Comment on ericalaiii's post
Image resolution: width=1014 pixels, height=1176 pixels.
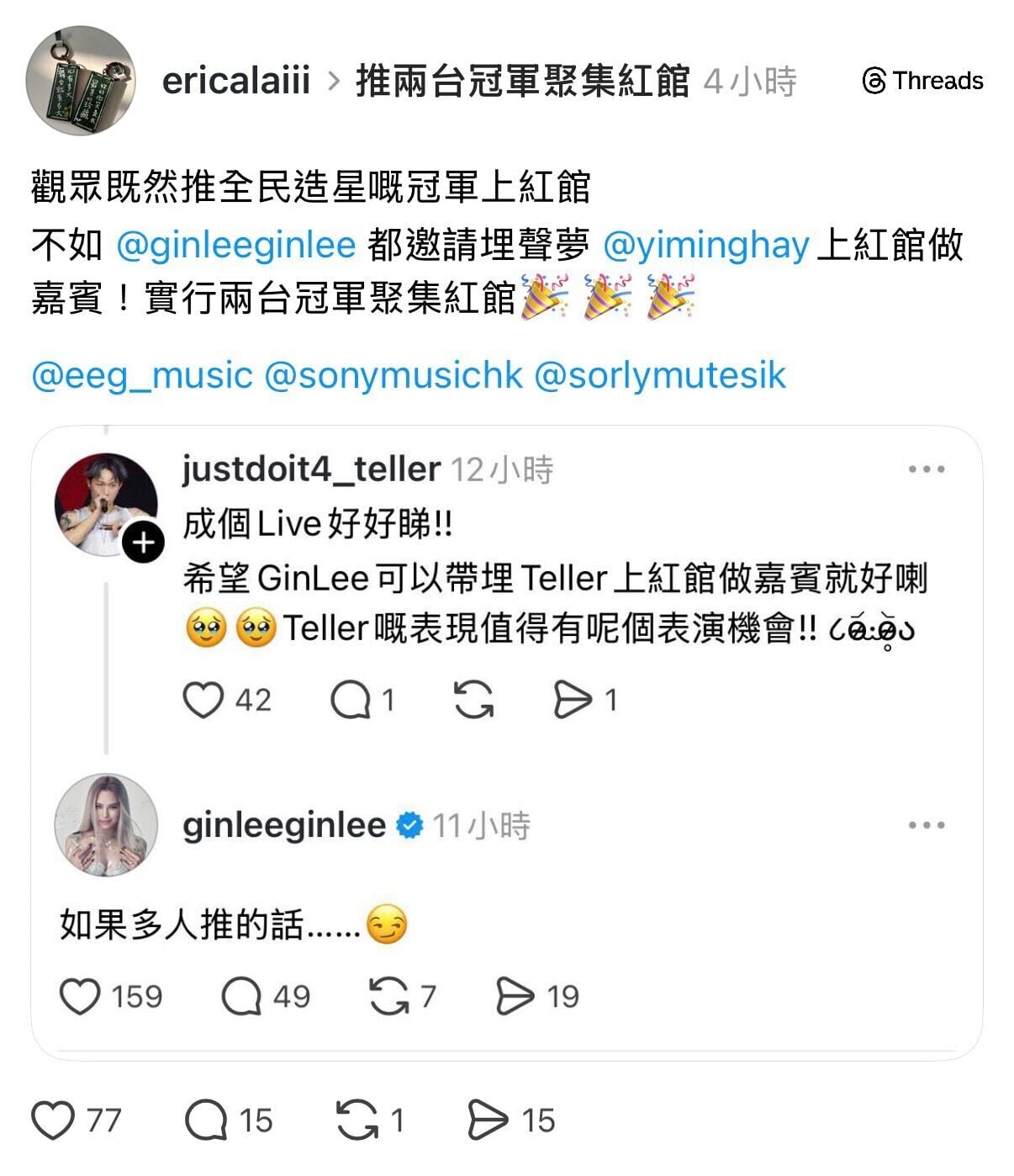tap(206, 1120)
